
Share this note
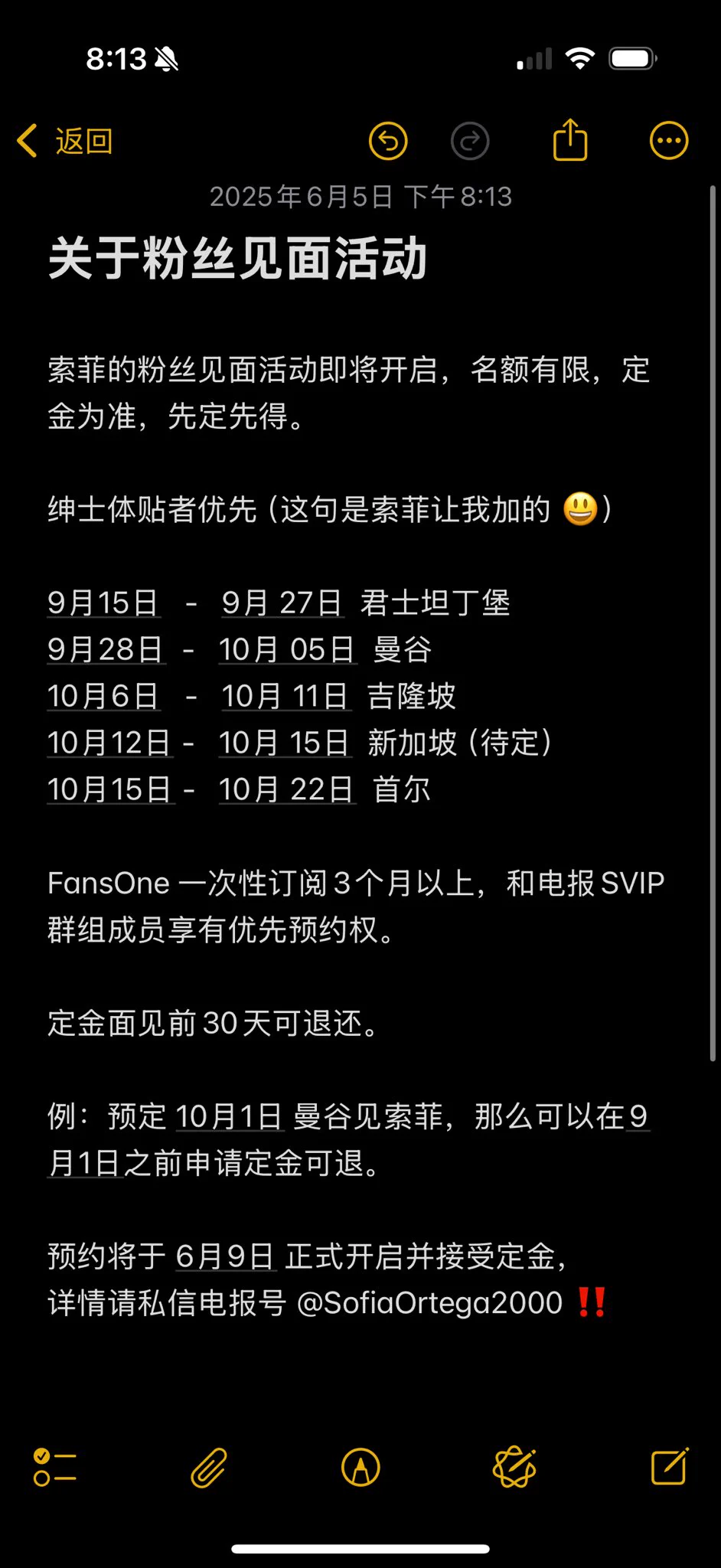point(570,140)
